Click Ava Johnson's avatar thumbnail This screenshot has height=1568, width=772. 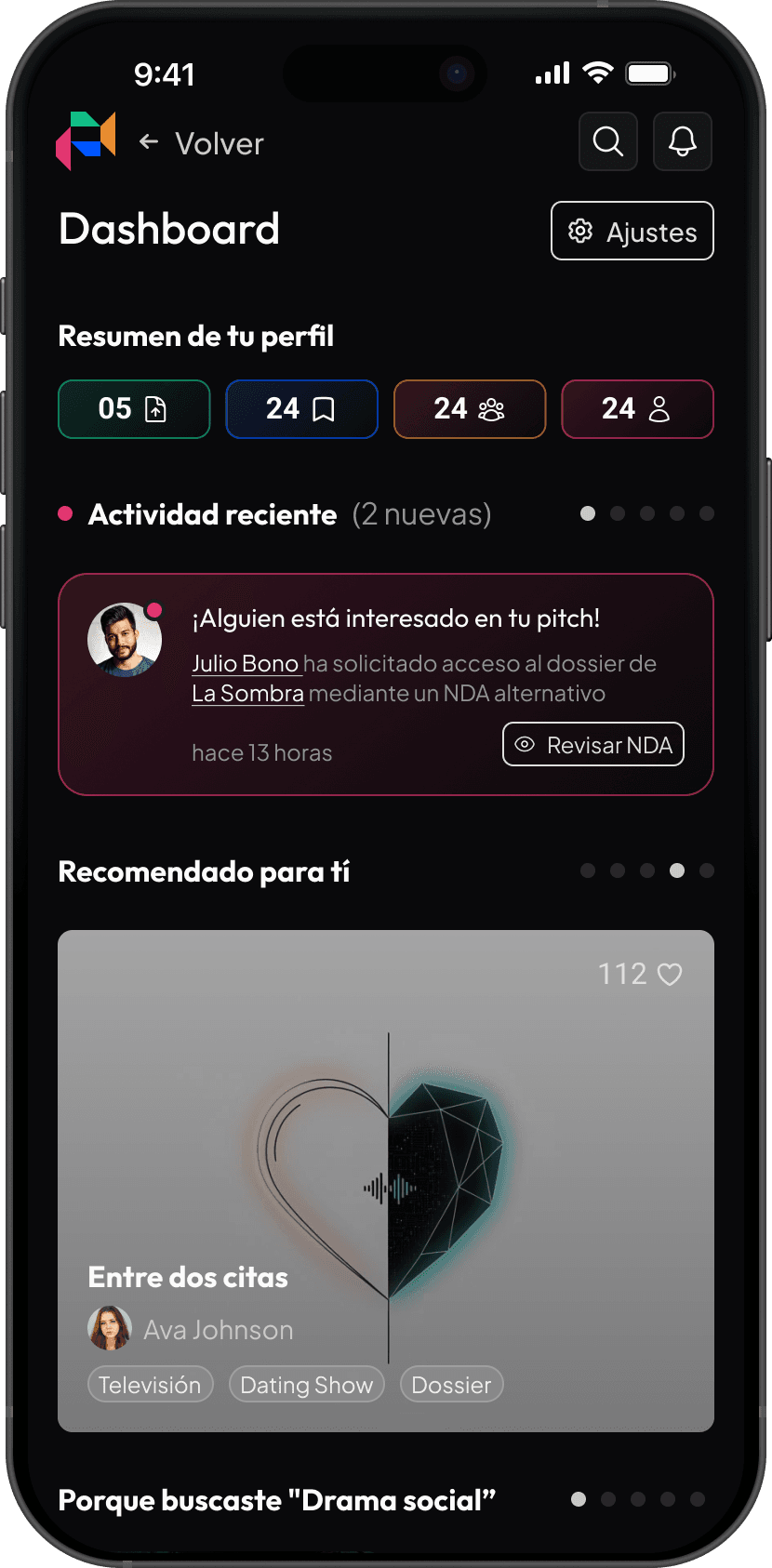(x=110, y=1328)
